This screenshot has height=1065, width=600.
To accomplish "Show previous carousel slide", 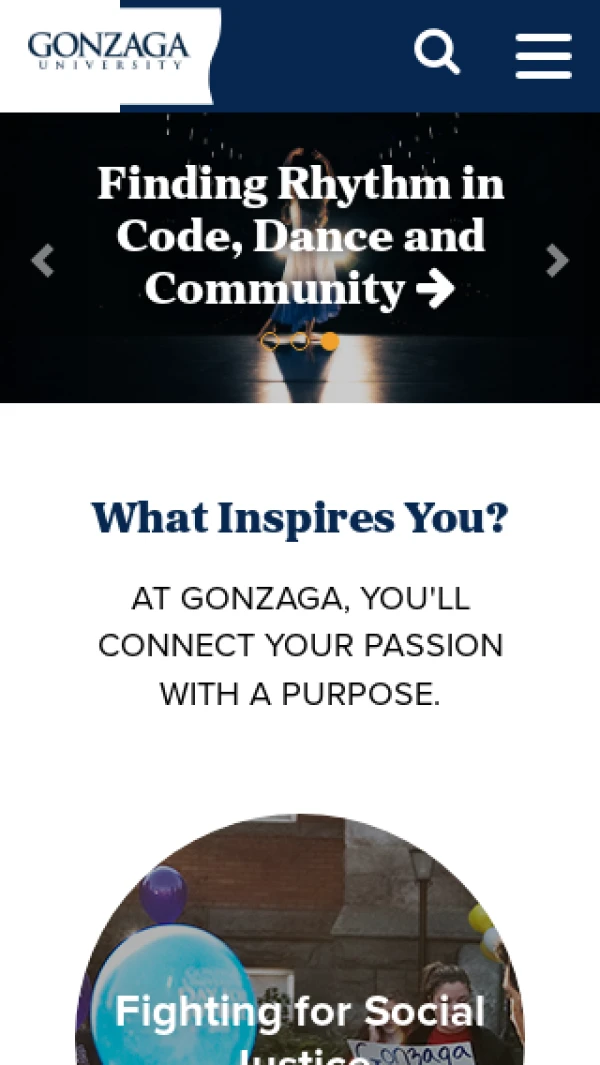I will pyautogui.click(x=41, y=261).
